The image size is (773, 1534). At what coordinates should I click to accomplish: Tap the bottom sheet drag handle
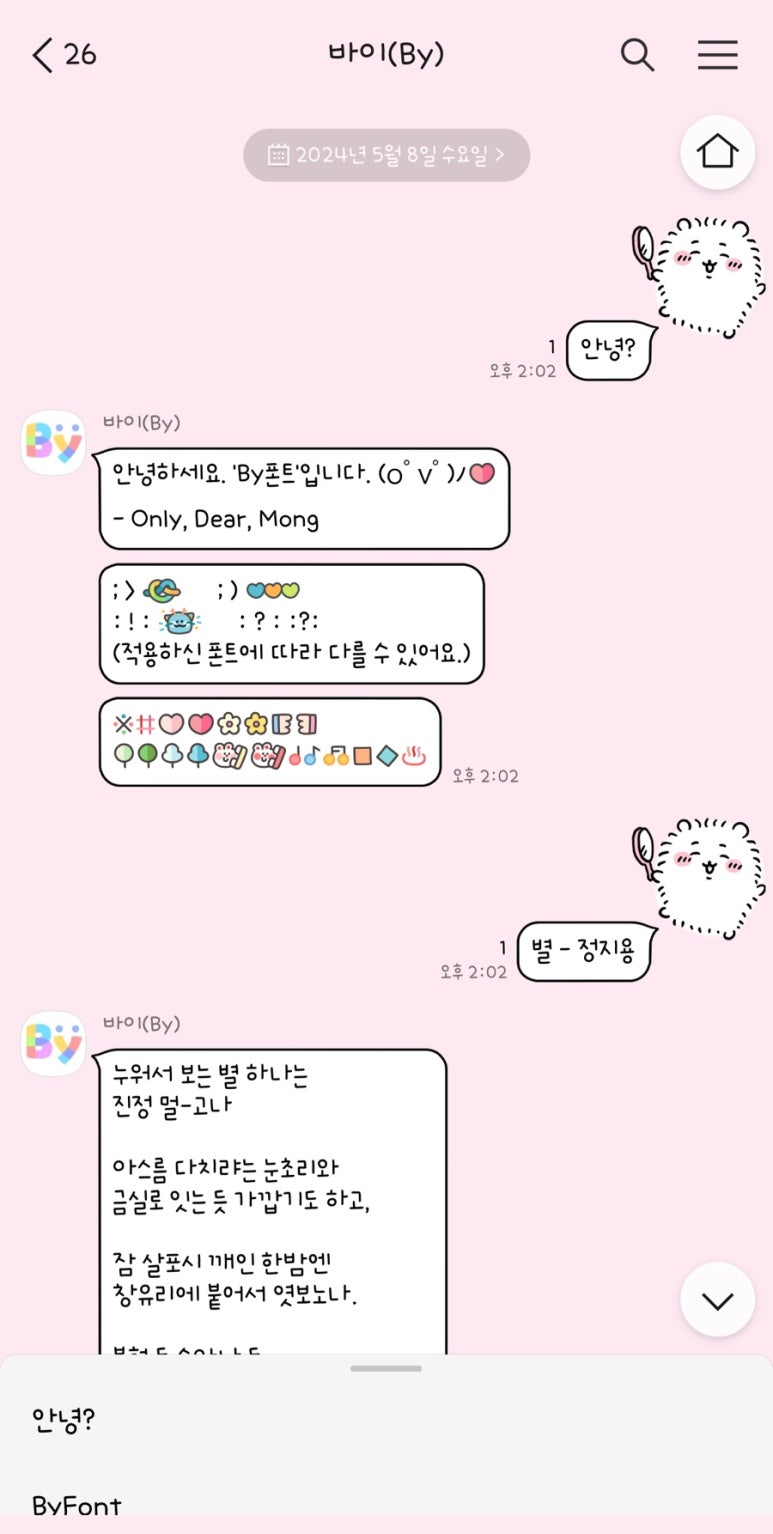click(386, 1368)
